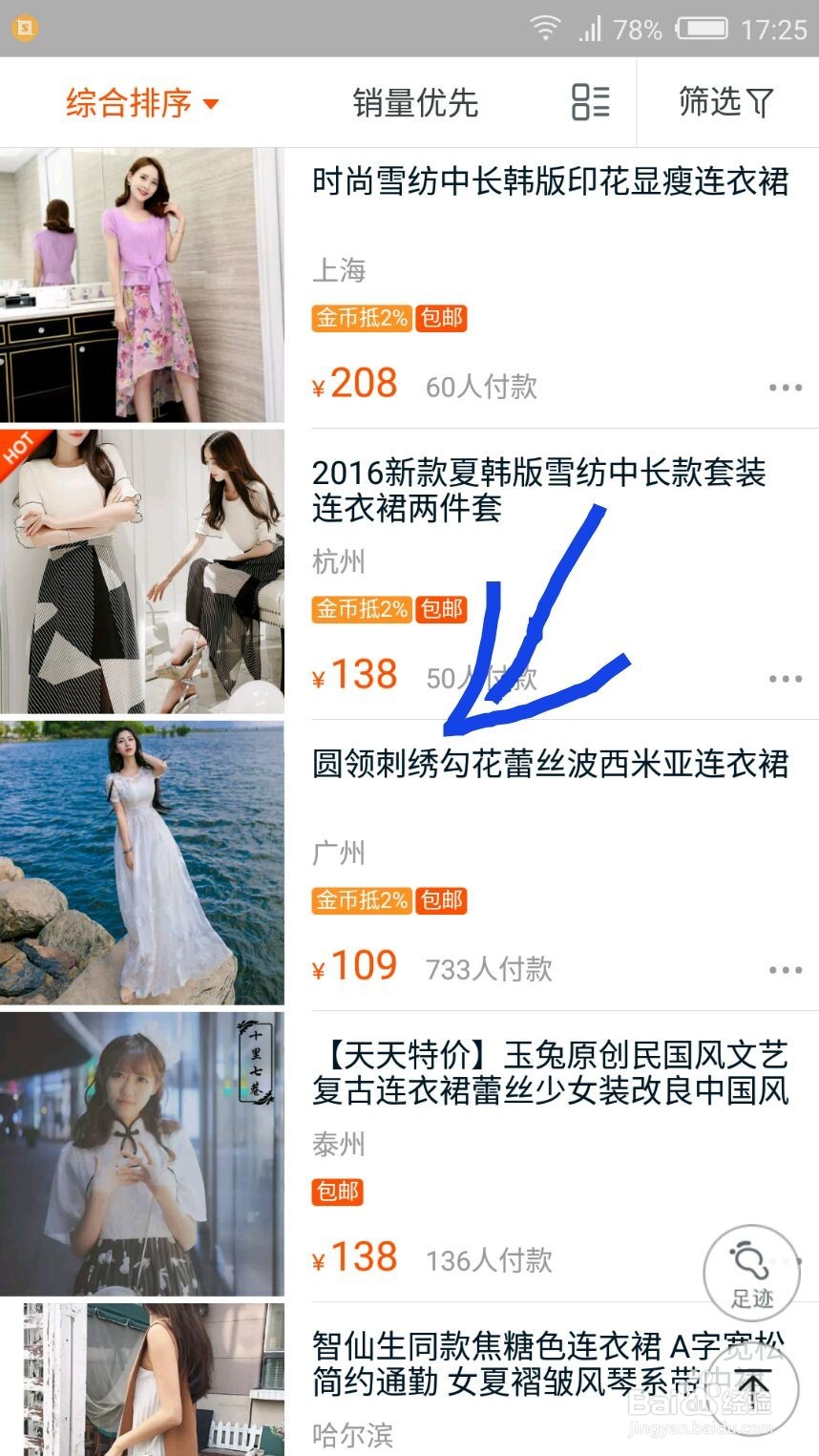Screen dimensions: 819x1456
Task: Tap the 包邮 free shipping tag on ¥109 item
Action: point(440,899)
